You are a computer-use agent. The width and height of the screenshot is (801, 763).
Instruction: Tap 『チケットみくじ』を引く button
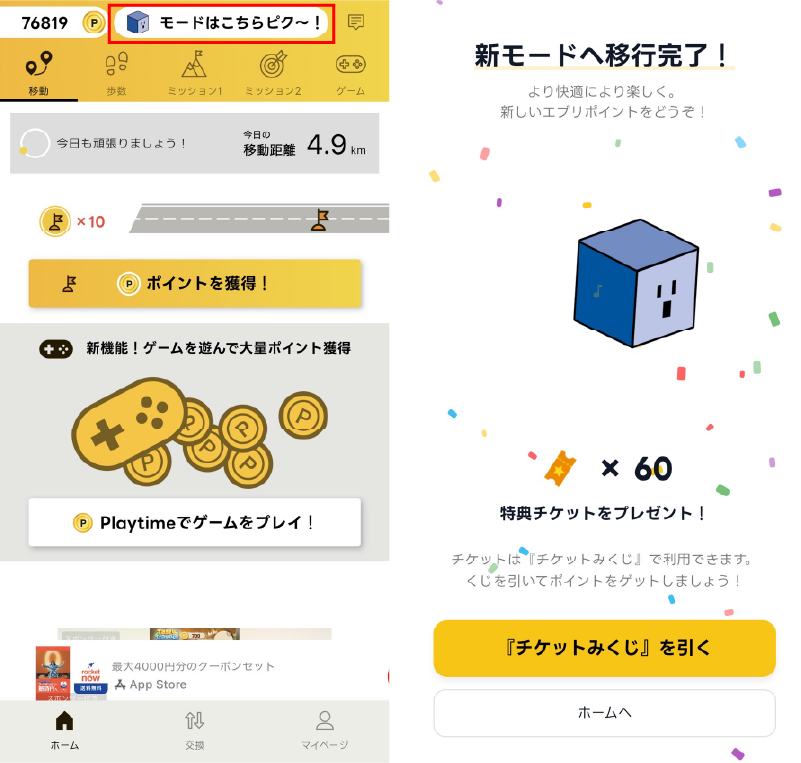pyautogui.click(x=604, y=648)
